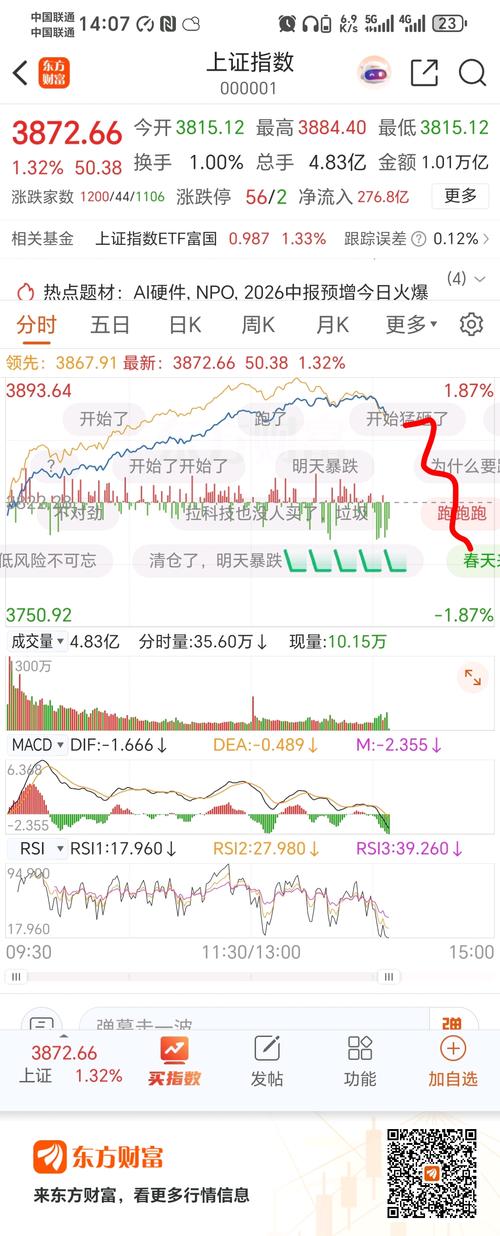Switch to the 日K chart tab
The height and width of the screenshot is (1236, 500).
(185, 325)
